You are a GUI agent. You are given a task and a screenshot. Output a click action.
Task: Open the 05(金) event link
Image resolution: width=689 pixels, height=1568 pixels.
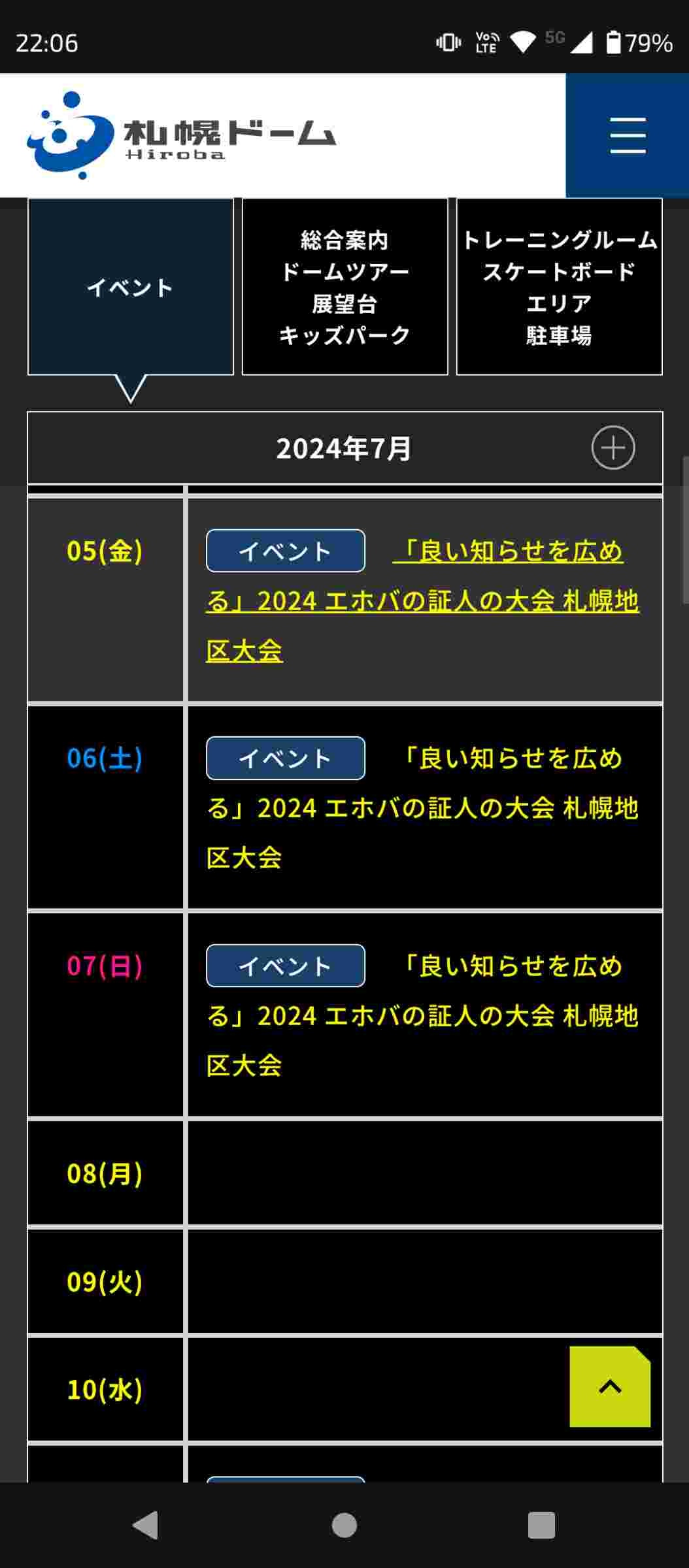(x=422, y=600)
